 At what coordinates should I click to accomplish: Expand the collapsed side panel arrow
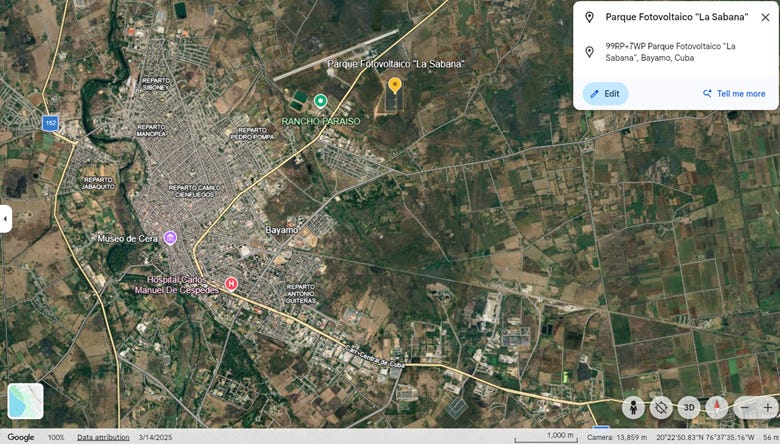[5, 219]
